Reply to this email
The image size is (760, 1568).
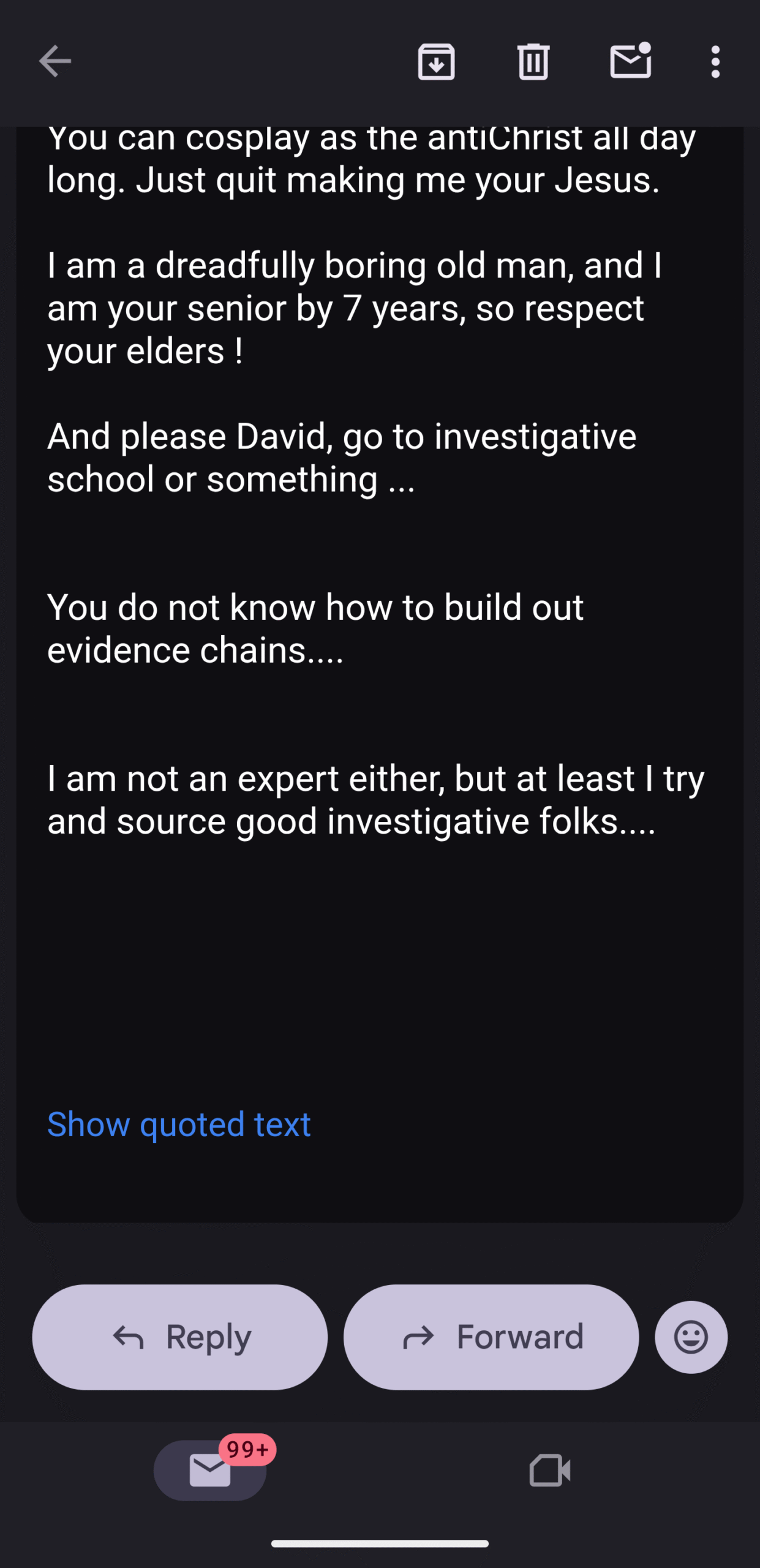[180, 1336]
